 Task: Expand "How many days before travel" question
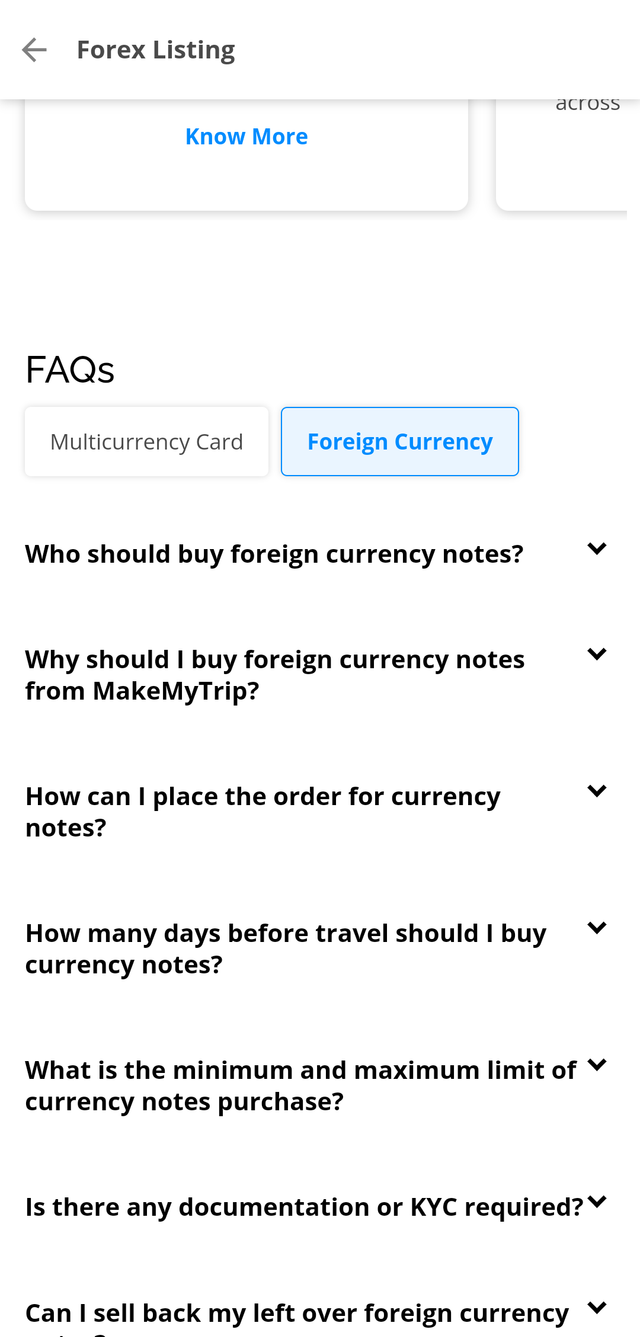(x=597, y=929)
